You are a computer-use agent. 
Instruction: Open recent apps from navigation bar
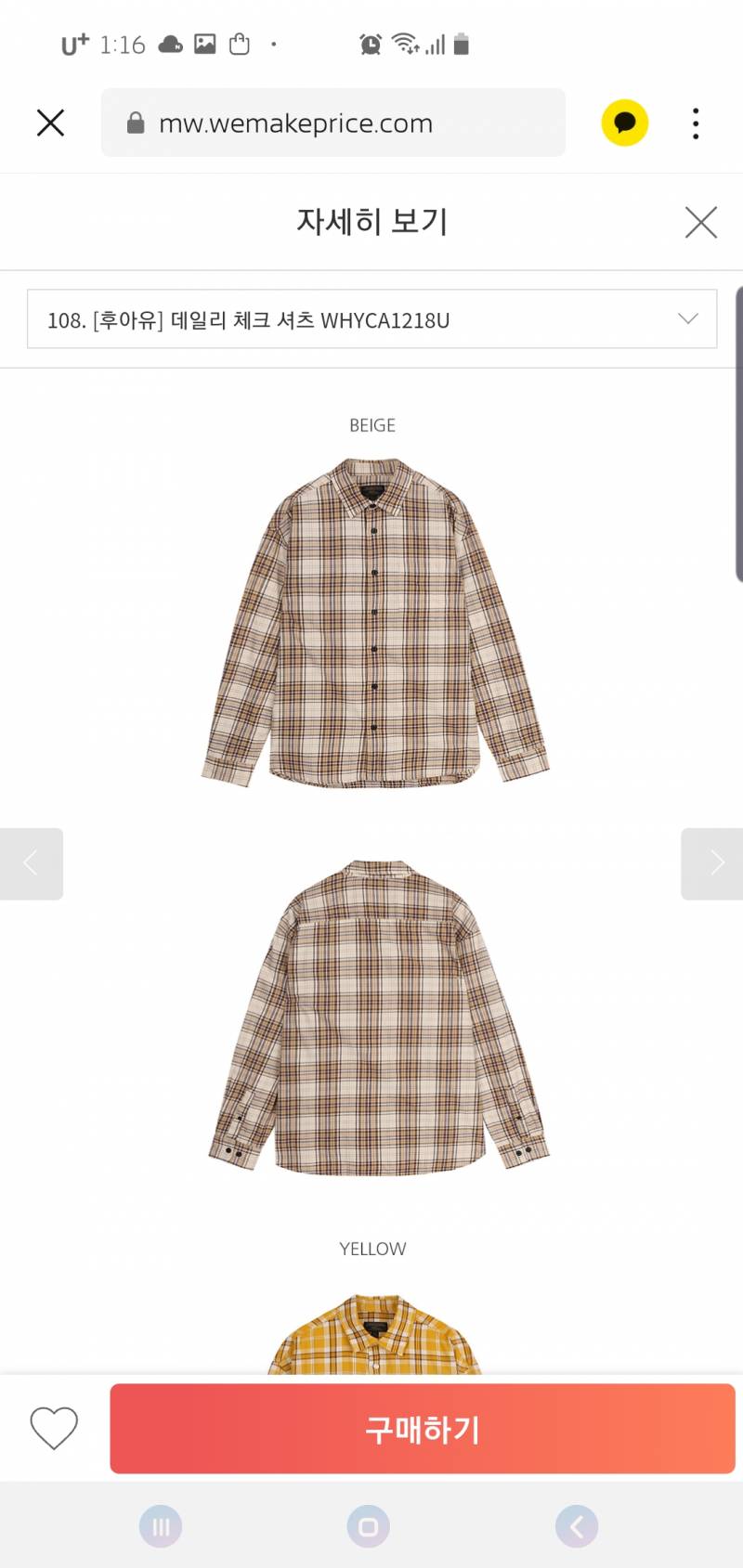(161, 1526)
